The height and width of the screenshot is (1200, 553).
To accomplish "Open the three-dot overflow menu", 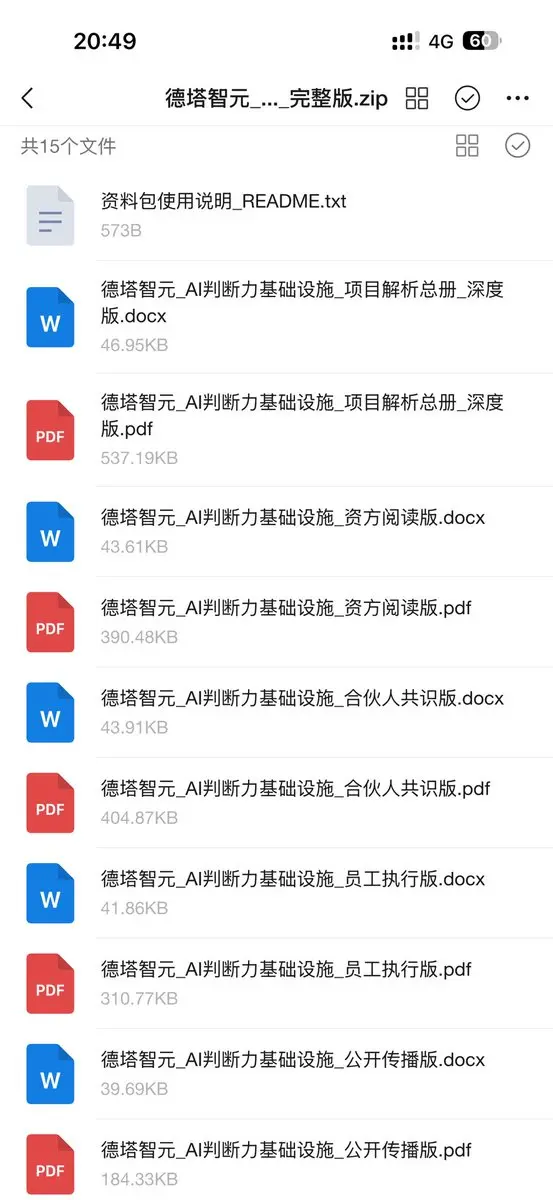I will coord(517,98).
